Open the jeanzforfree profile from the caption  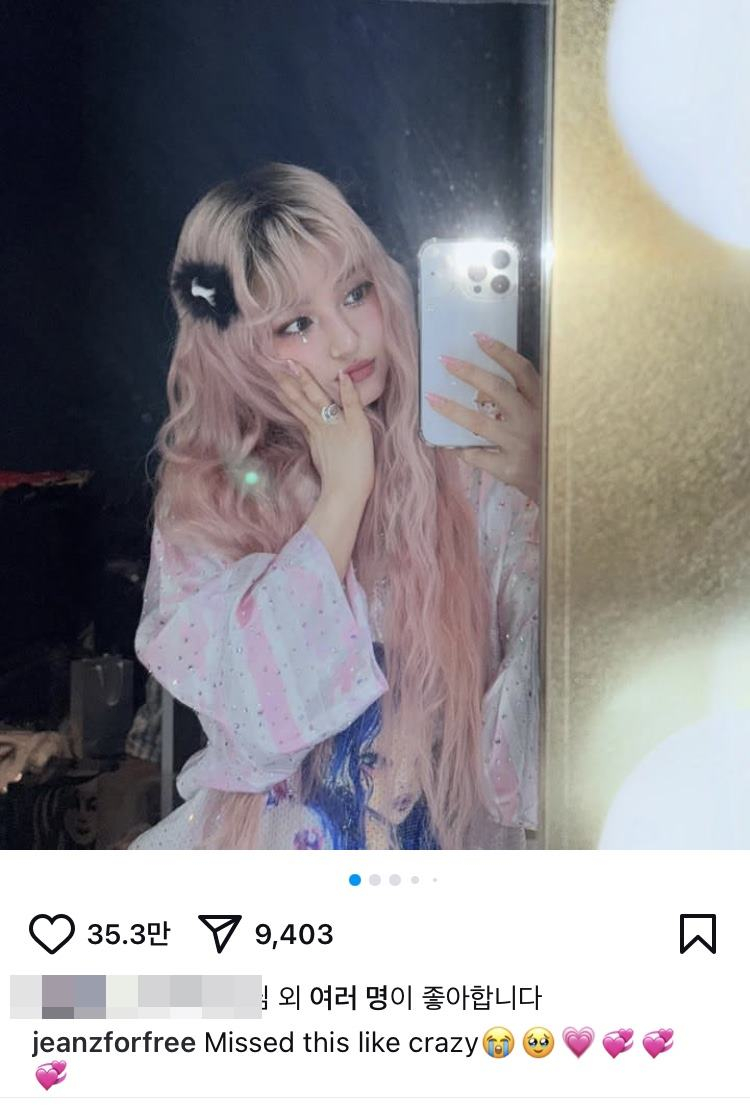point(114,1043)
